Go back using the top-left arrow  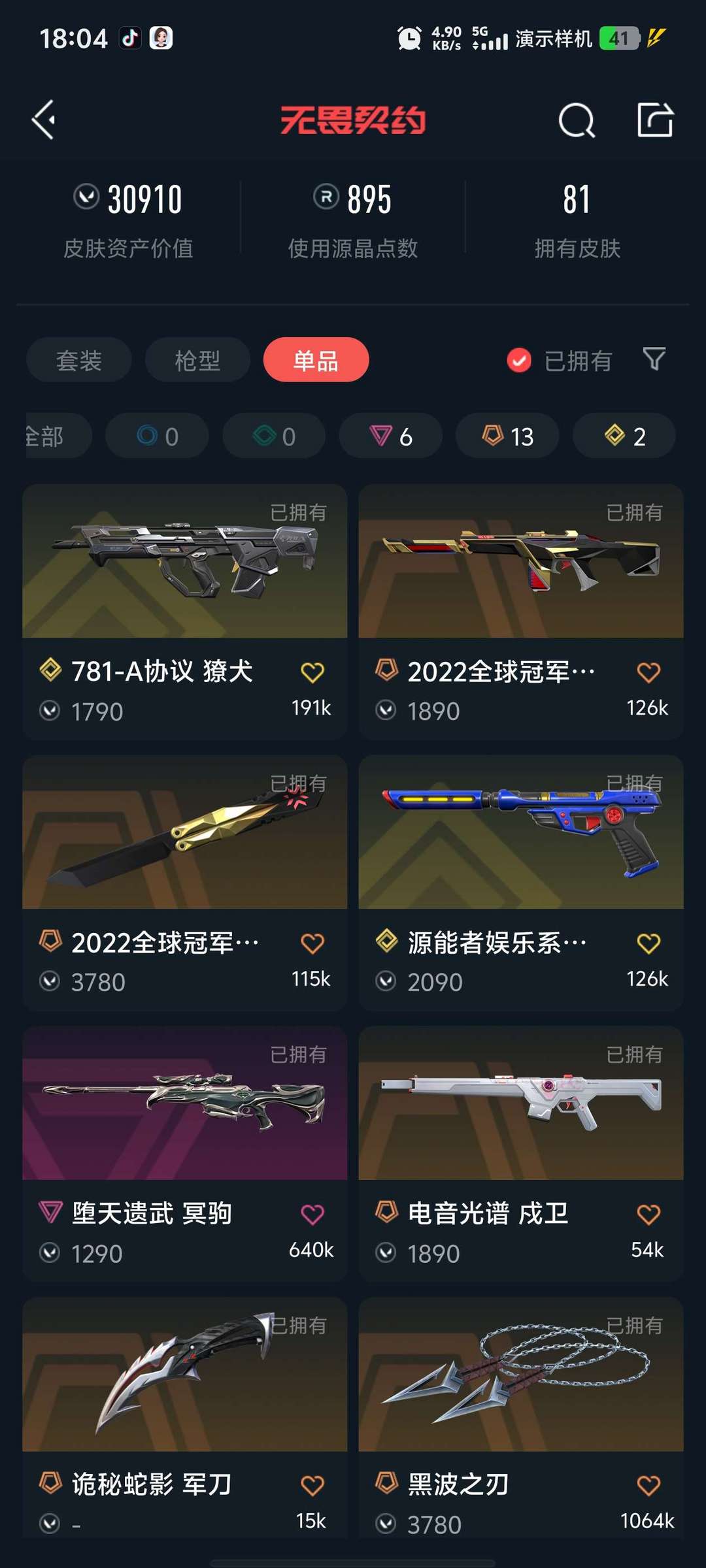(44, 120)
